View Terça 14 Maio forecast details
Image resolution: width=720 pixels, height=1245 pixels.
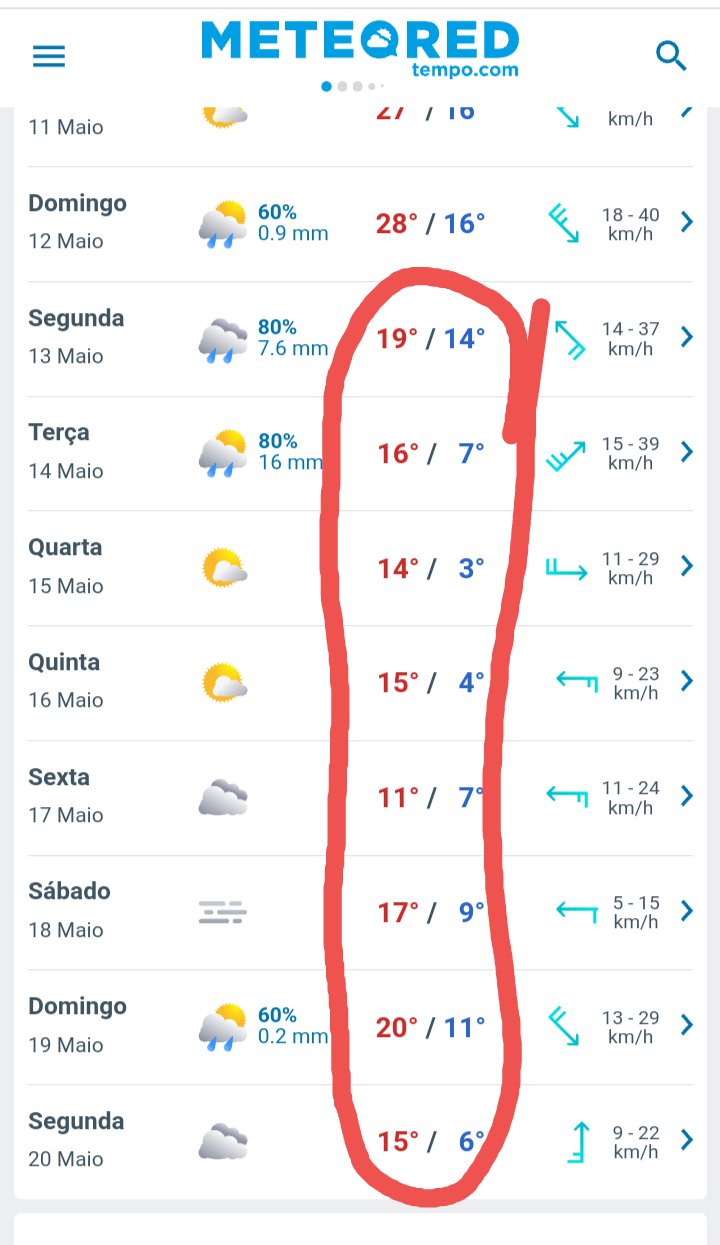pyautogui.click(x=360, y=454)
